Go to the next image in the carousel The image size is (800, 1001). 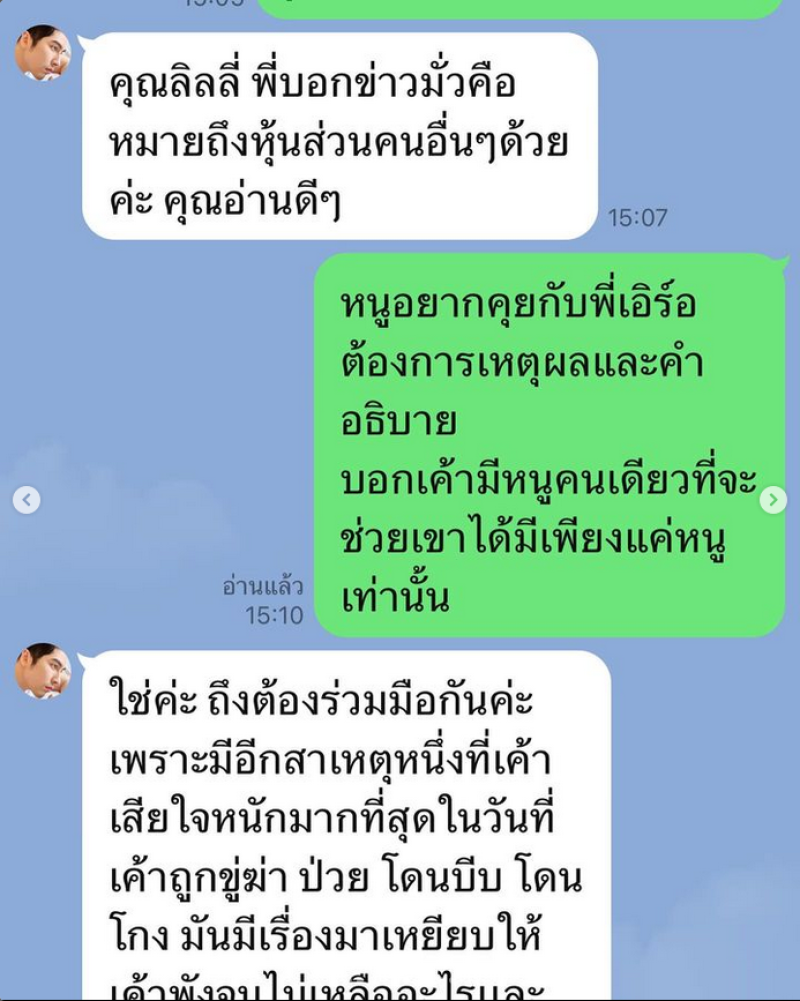(x=773, y=500)
